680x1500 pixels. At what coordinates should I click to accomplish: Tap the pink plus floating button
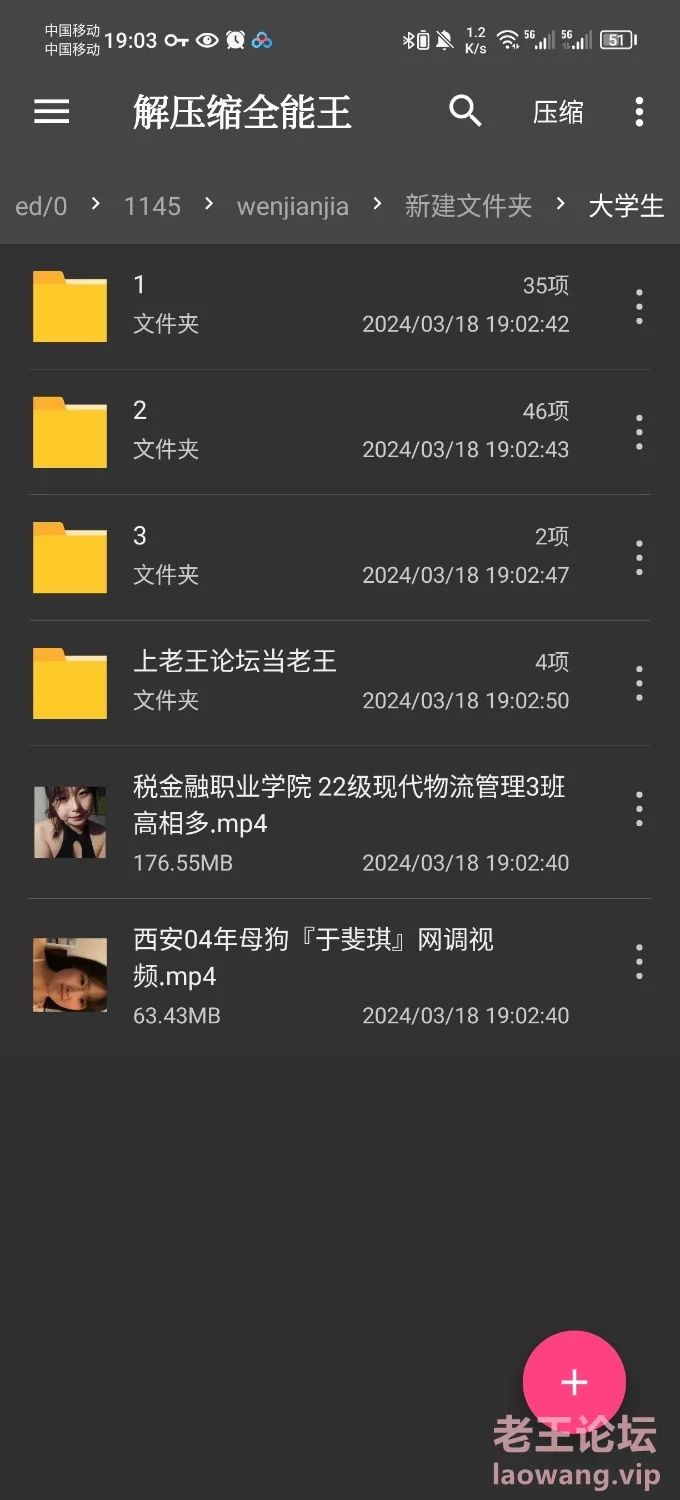[x=574, y=1382]
